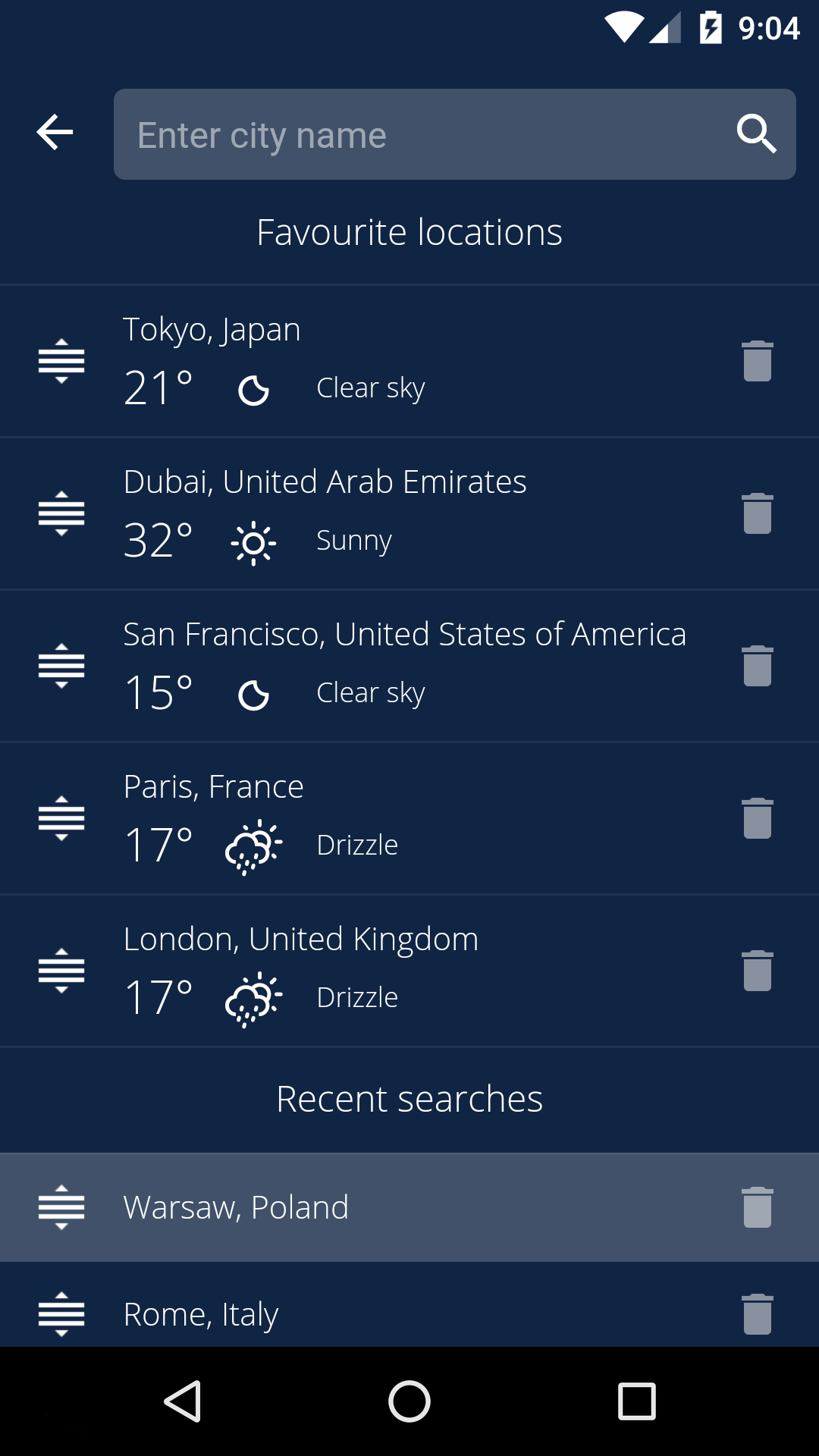Delete San Francisco from favourite locations
819x1456 pixels.
[x=756, y=665]
